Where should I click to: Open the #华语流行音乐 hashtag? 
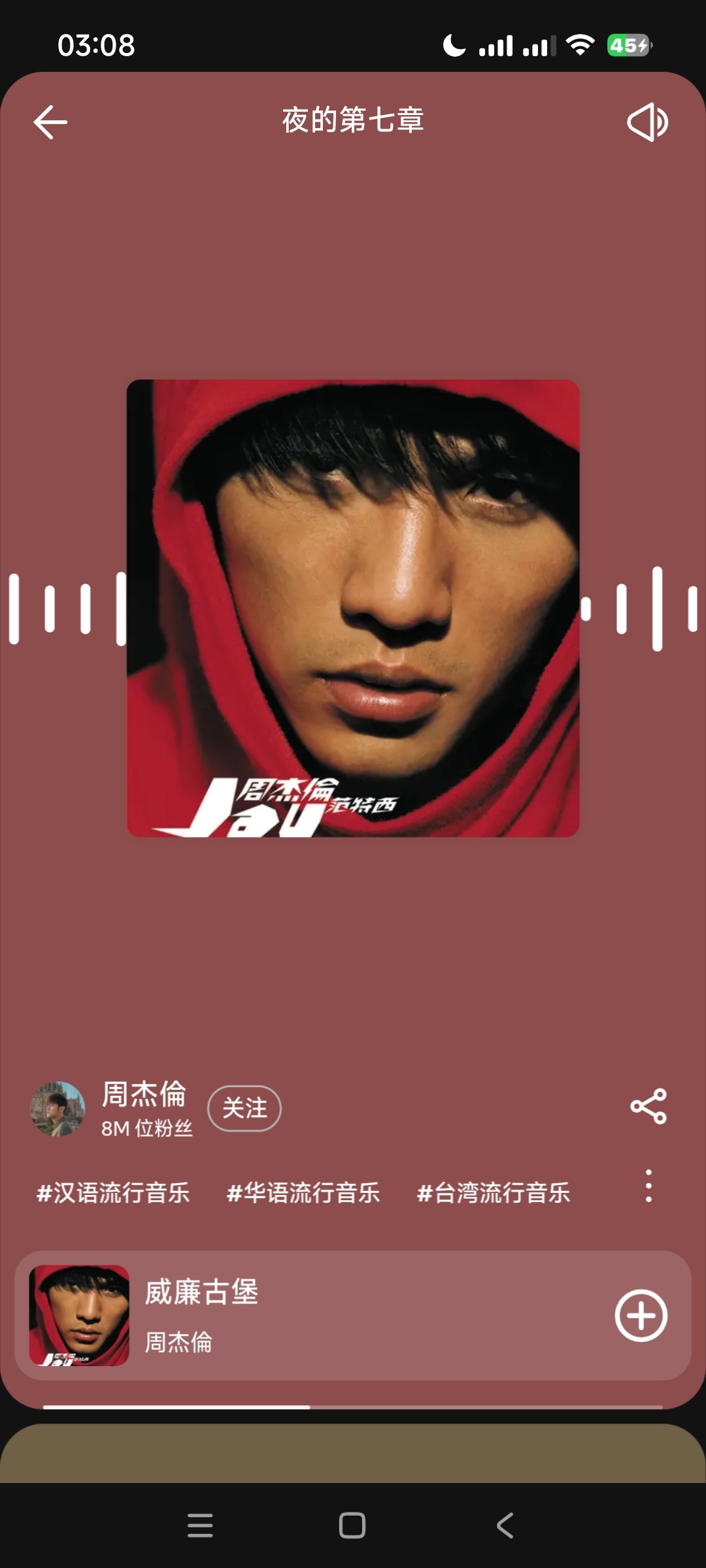point(304,1191)
